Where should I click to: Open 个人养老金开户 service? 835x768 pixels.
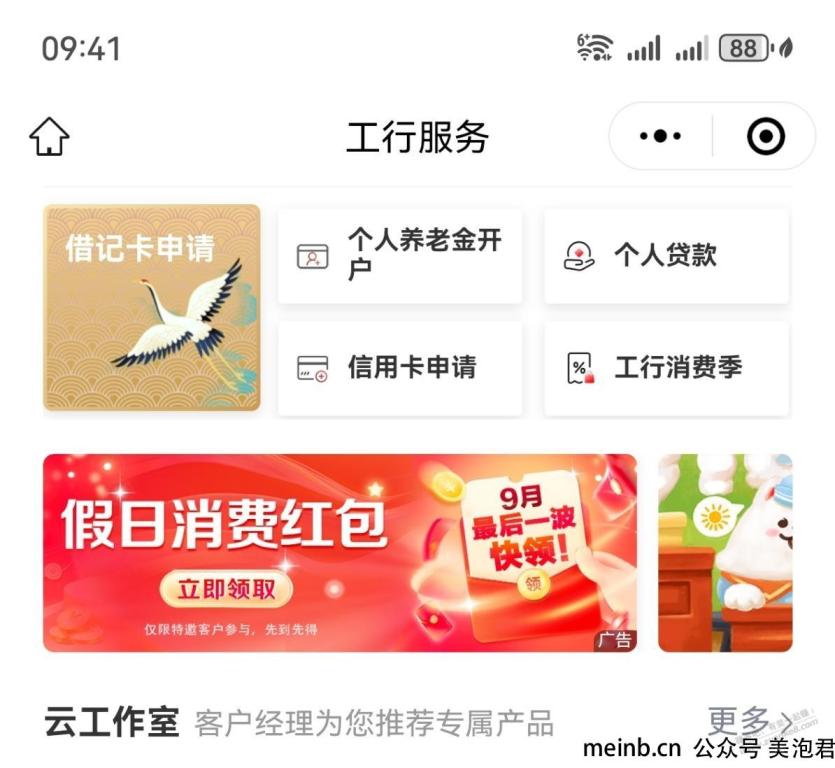point(399,255)
